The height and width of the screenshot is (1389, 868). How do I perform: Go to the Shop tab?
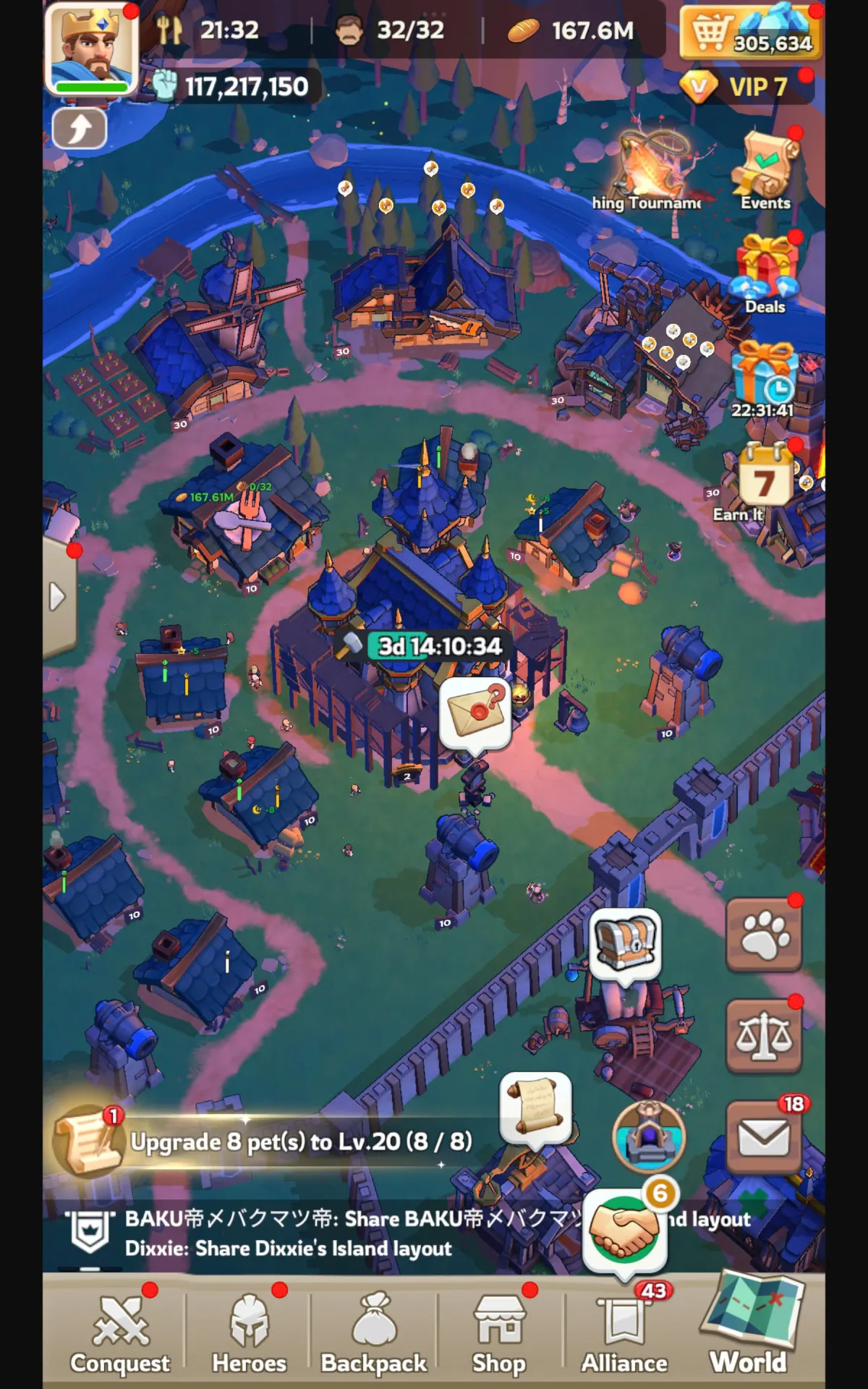(499, 1335)
